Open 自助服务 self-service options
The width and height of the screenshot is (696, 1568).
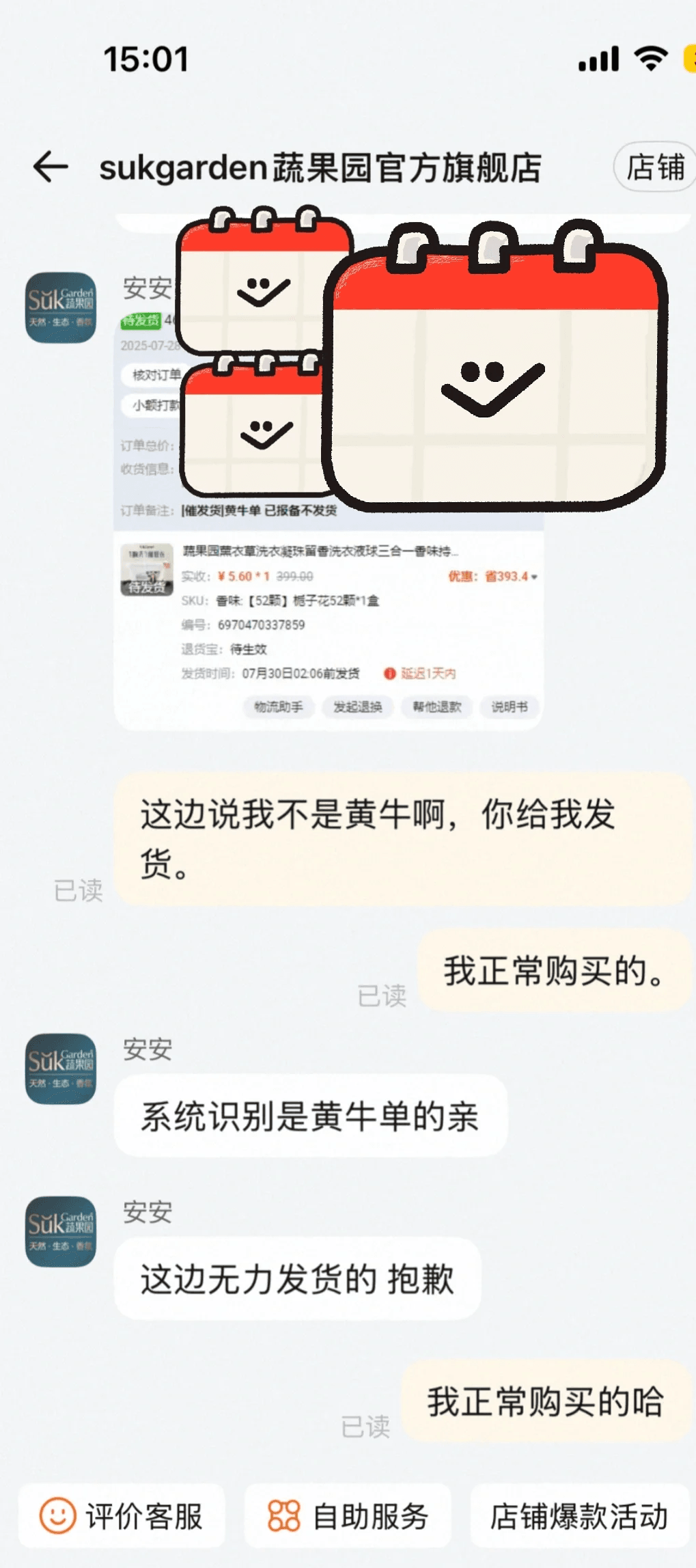tap(348, 1515)
